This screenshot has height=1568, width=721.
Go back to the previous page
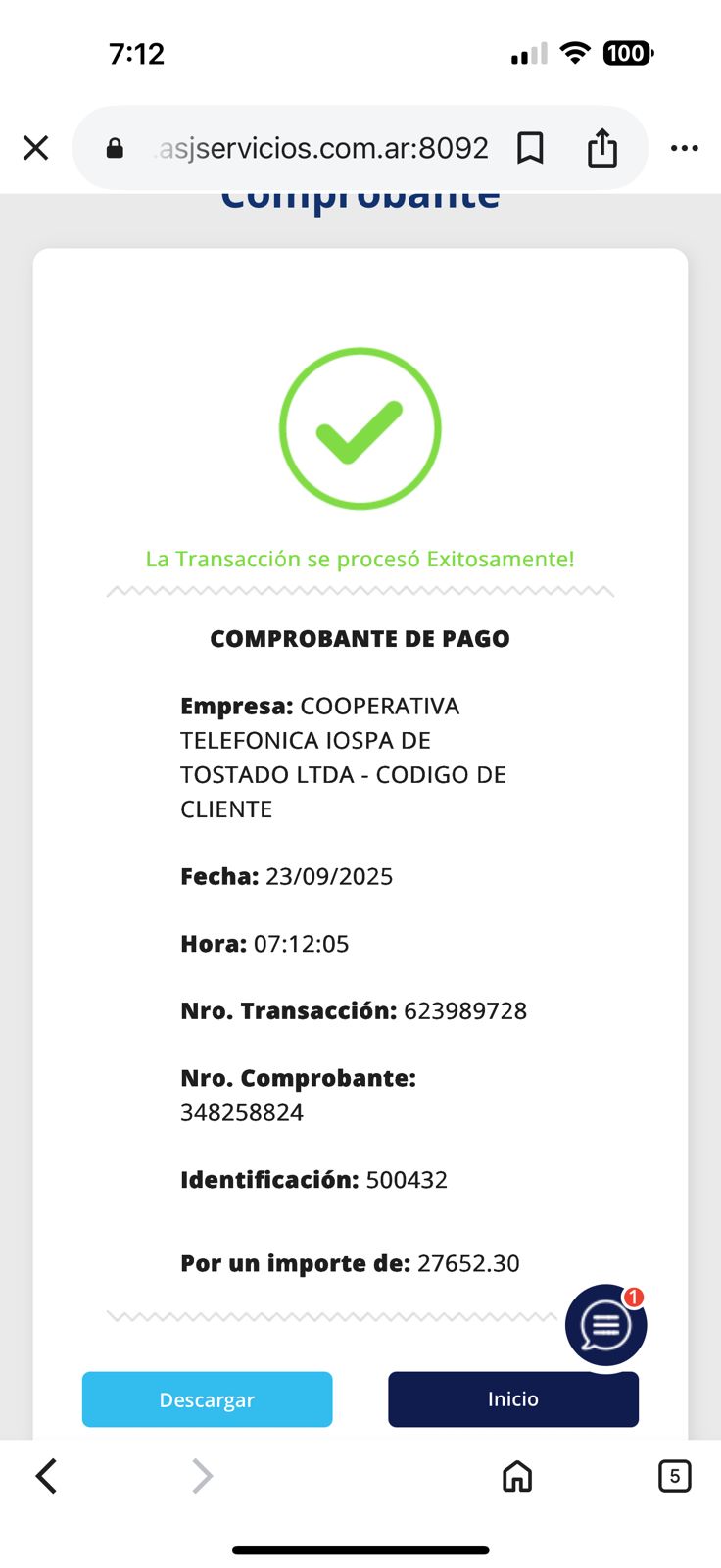click(46, 1475)
